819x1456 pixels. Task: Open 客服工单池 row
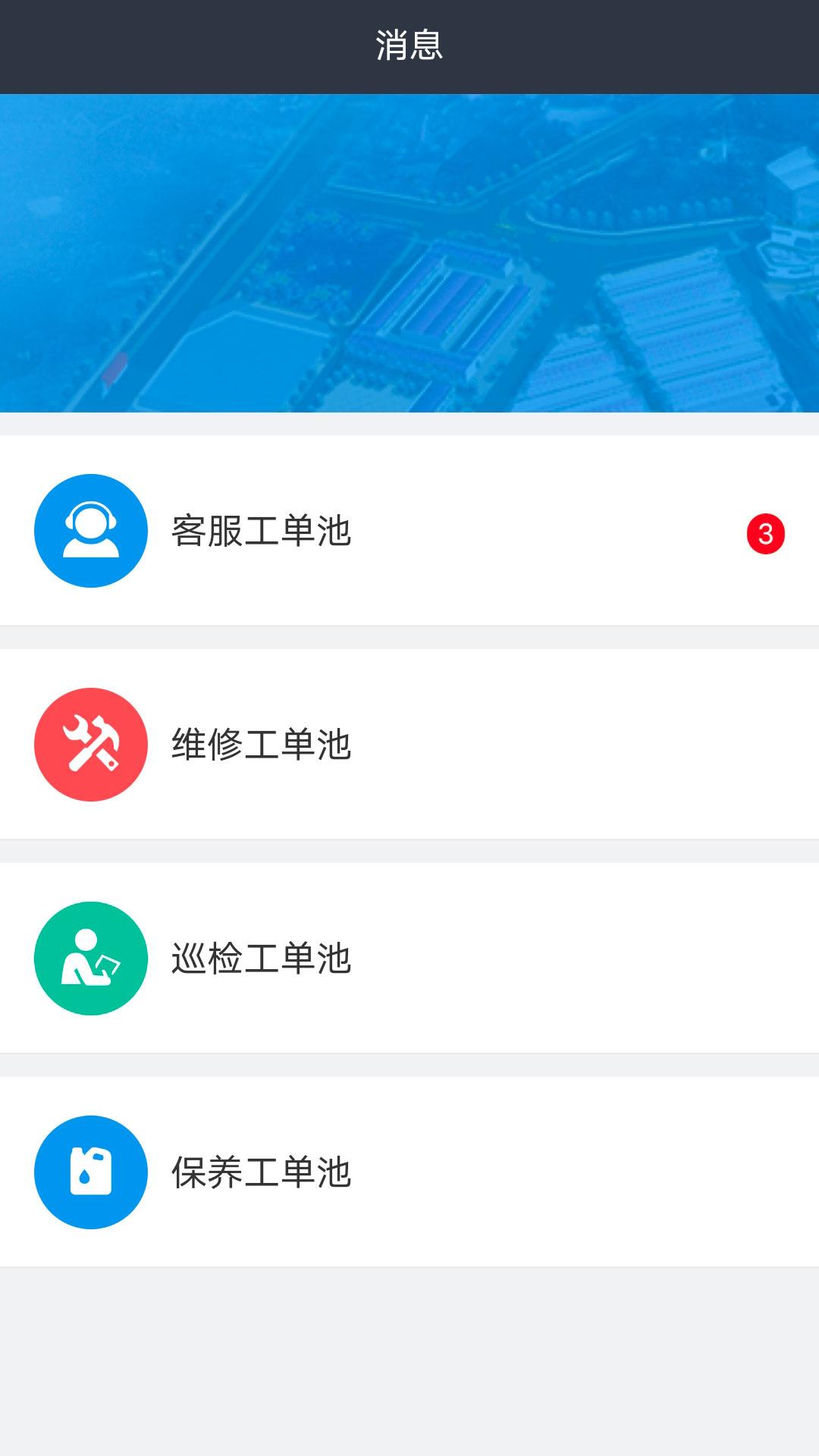pos(409,531)
